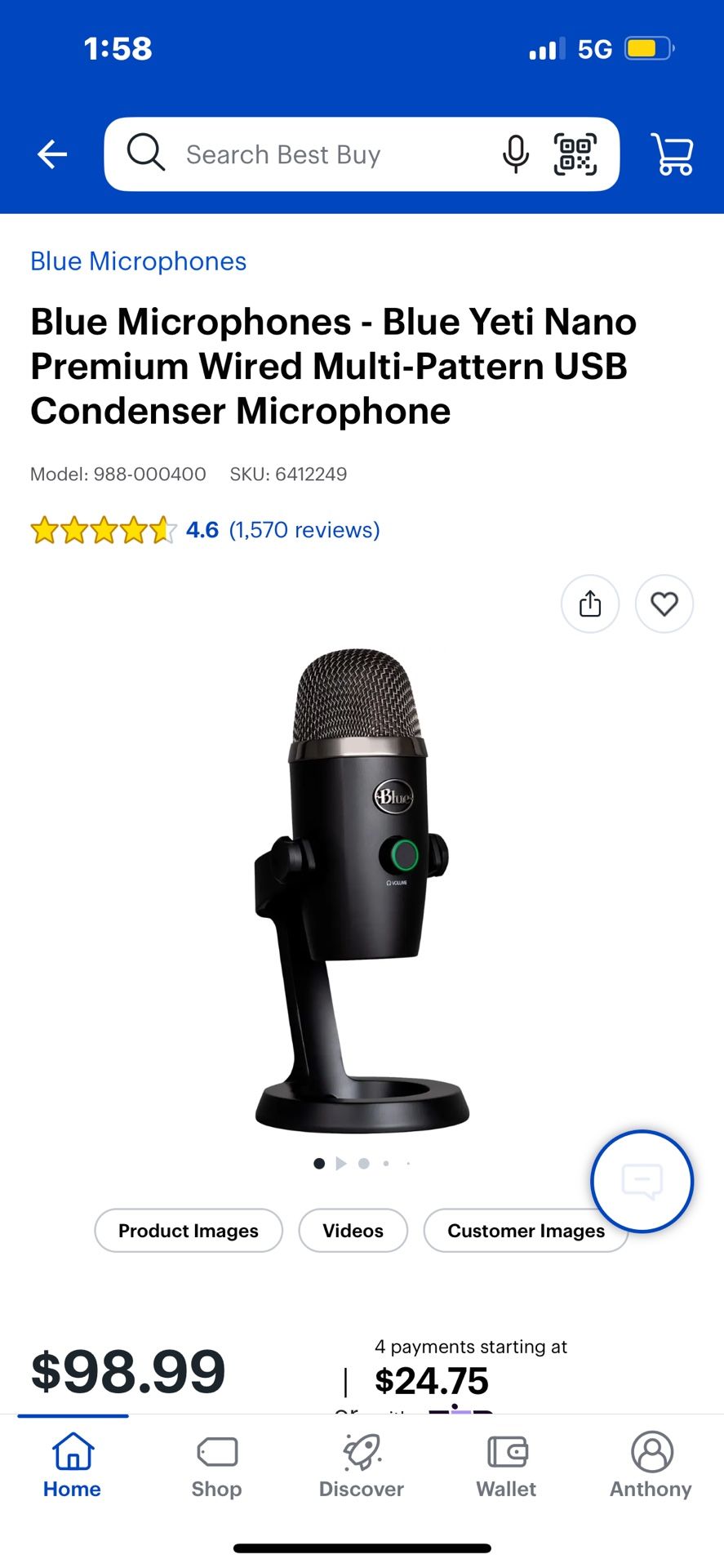Select Product Images chip
724x1568 pixels.
point(189,1231)
